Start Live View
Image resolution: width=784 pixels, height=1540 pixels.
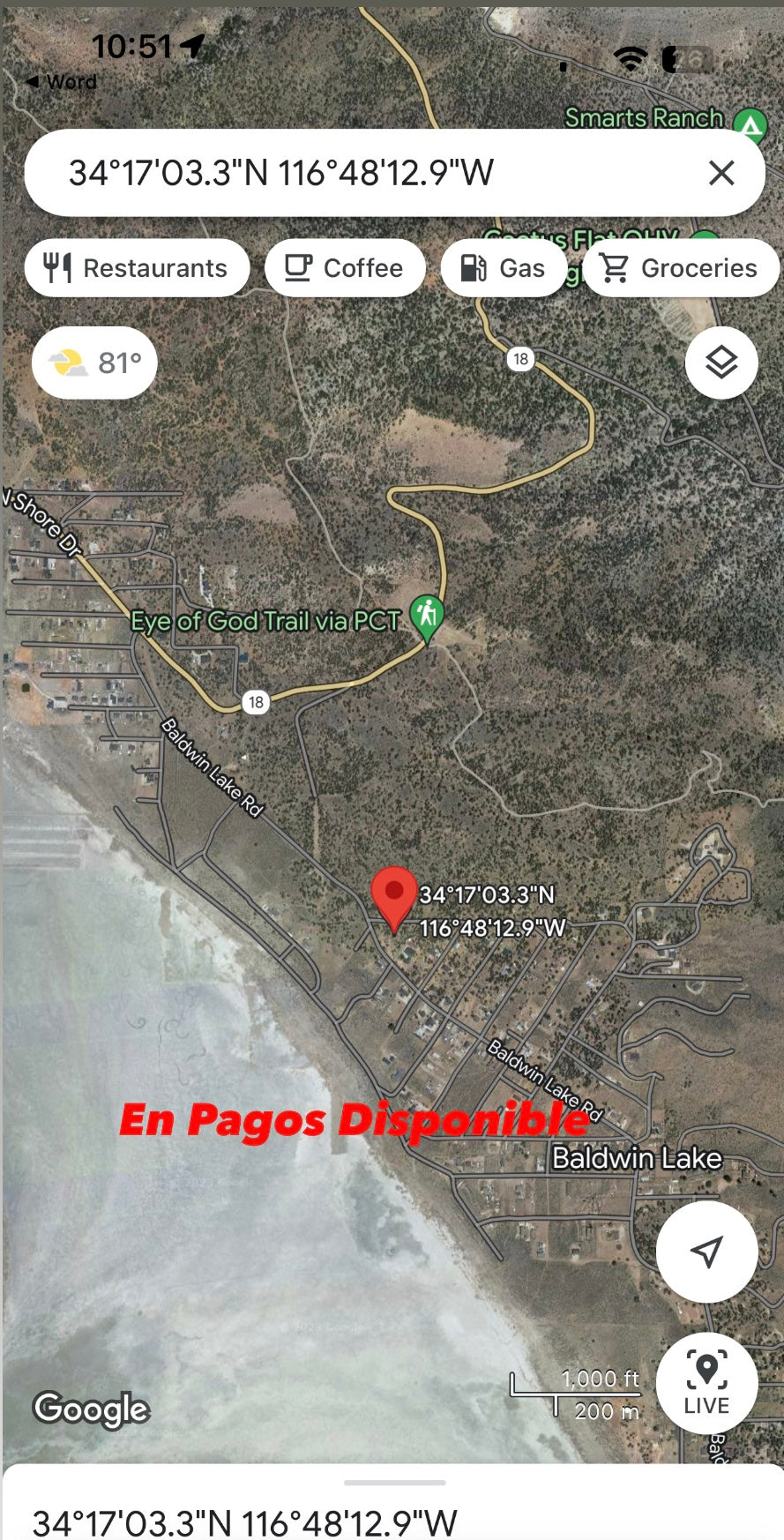pyautogui.click(x=706, y=1383)
